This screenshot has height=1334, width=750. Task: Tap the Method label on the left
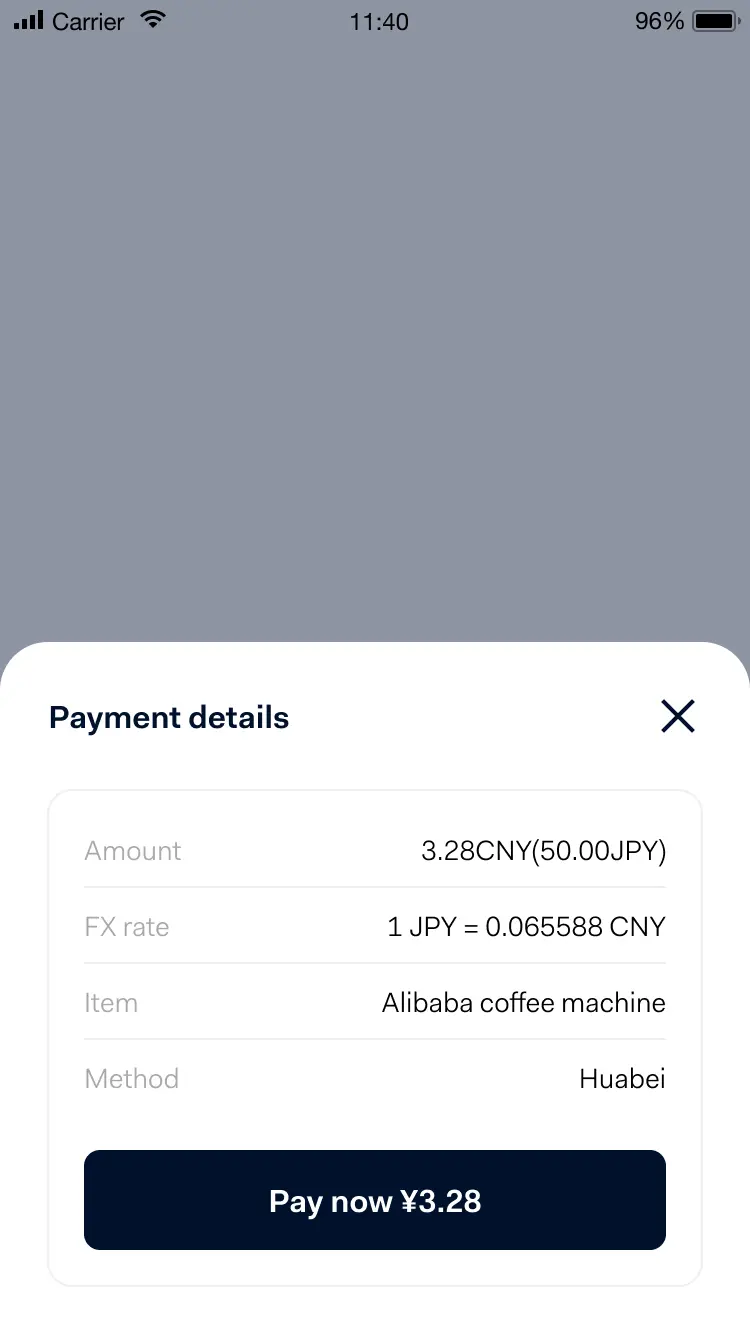tap(131, 1078)
